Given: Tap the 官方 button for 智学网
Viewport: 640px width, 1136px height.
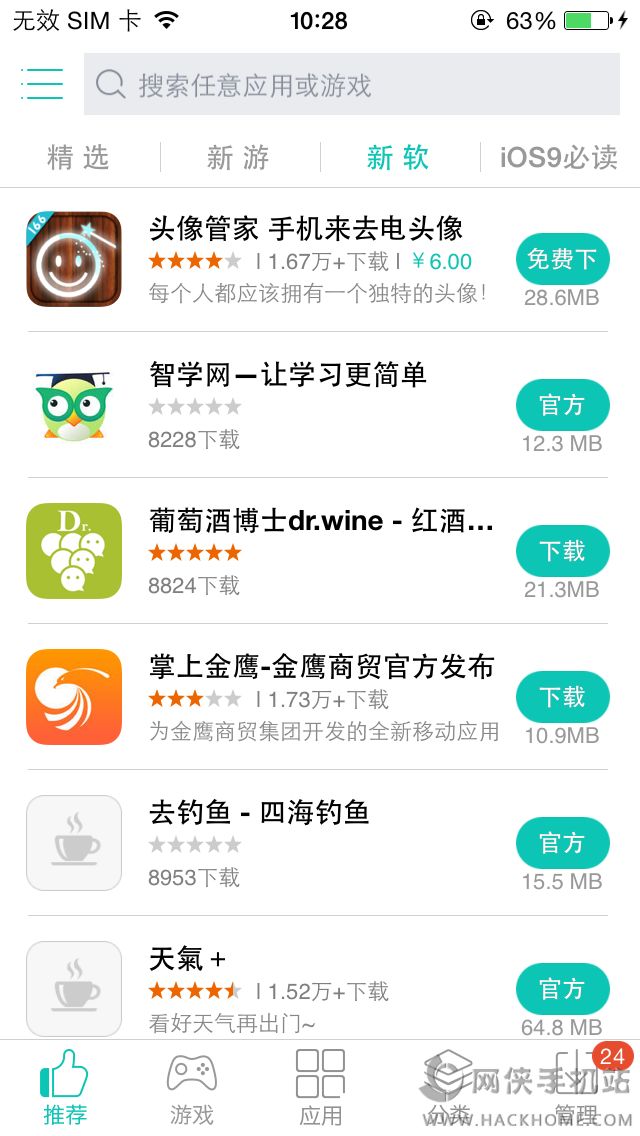Looking at the screenshot, I should 562,405.
